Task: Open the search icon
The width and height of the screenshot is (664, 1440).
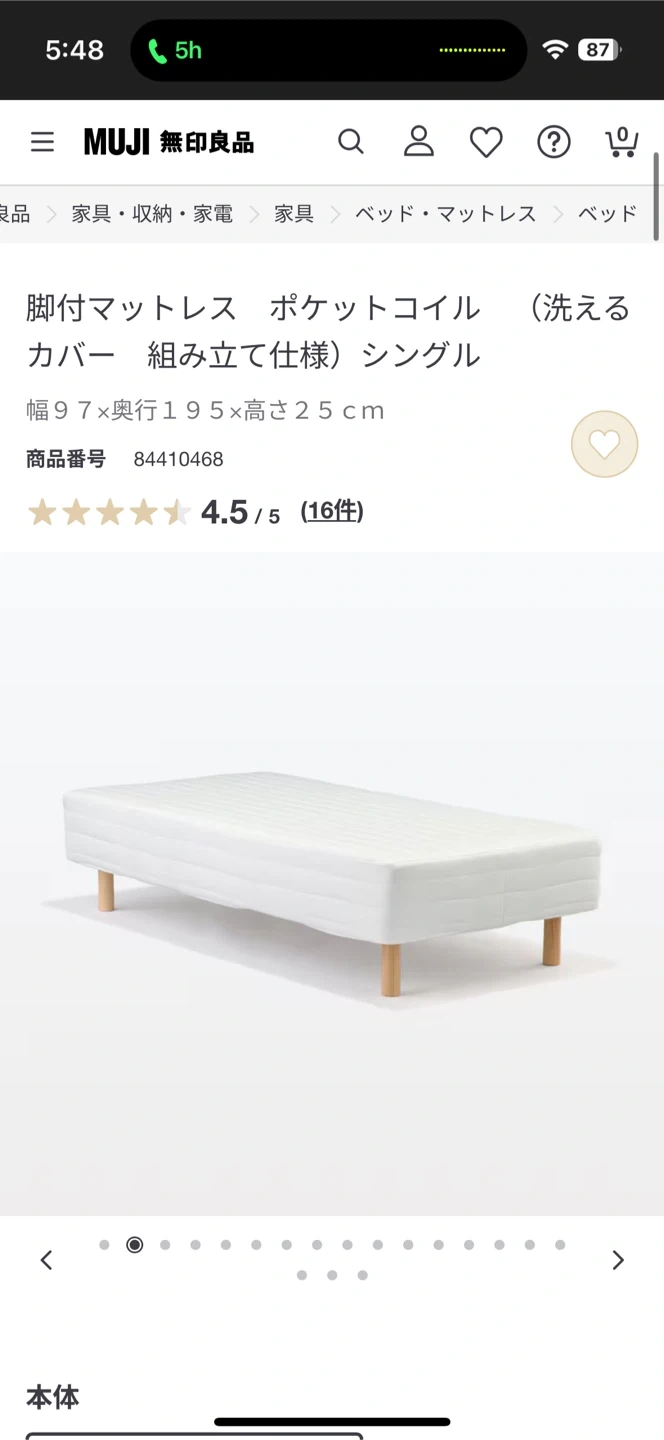Action: click(350, 142)
